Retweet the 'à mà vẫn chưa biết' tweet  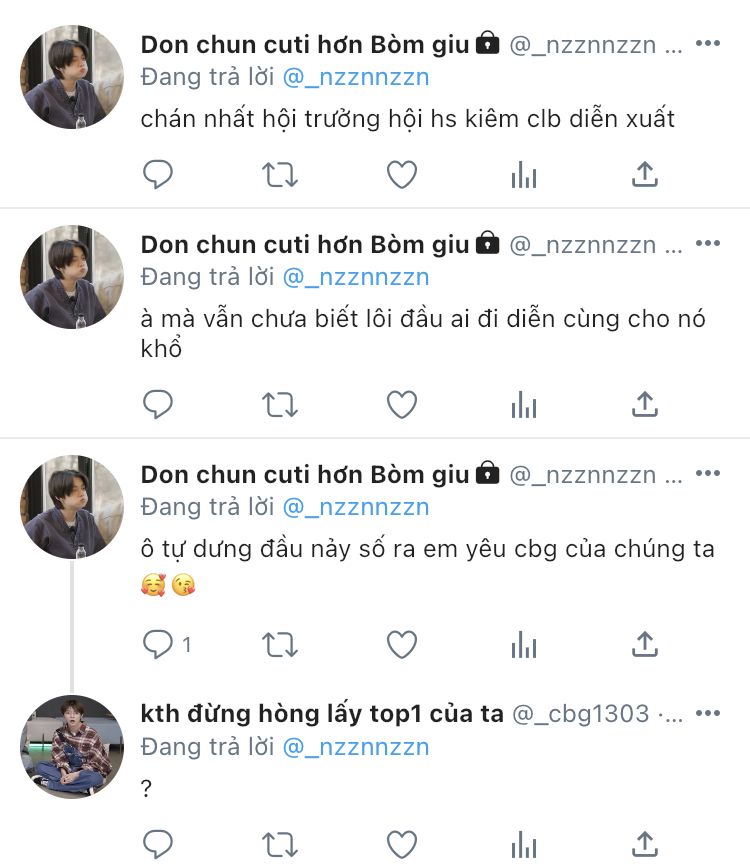pyautogui.click(x=279, y=405)
